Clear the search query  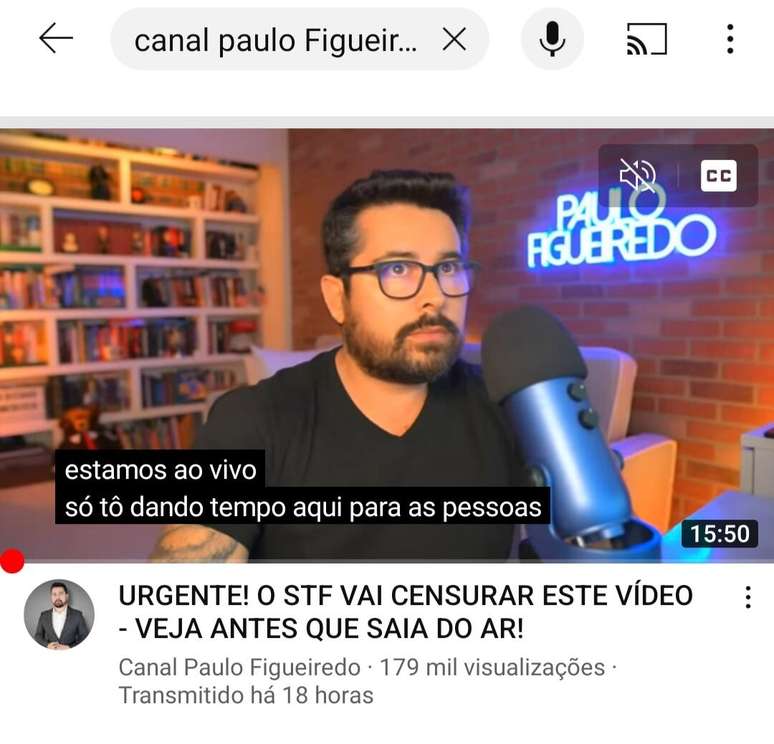[454, 40]
